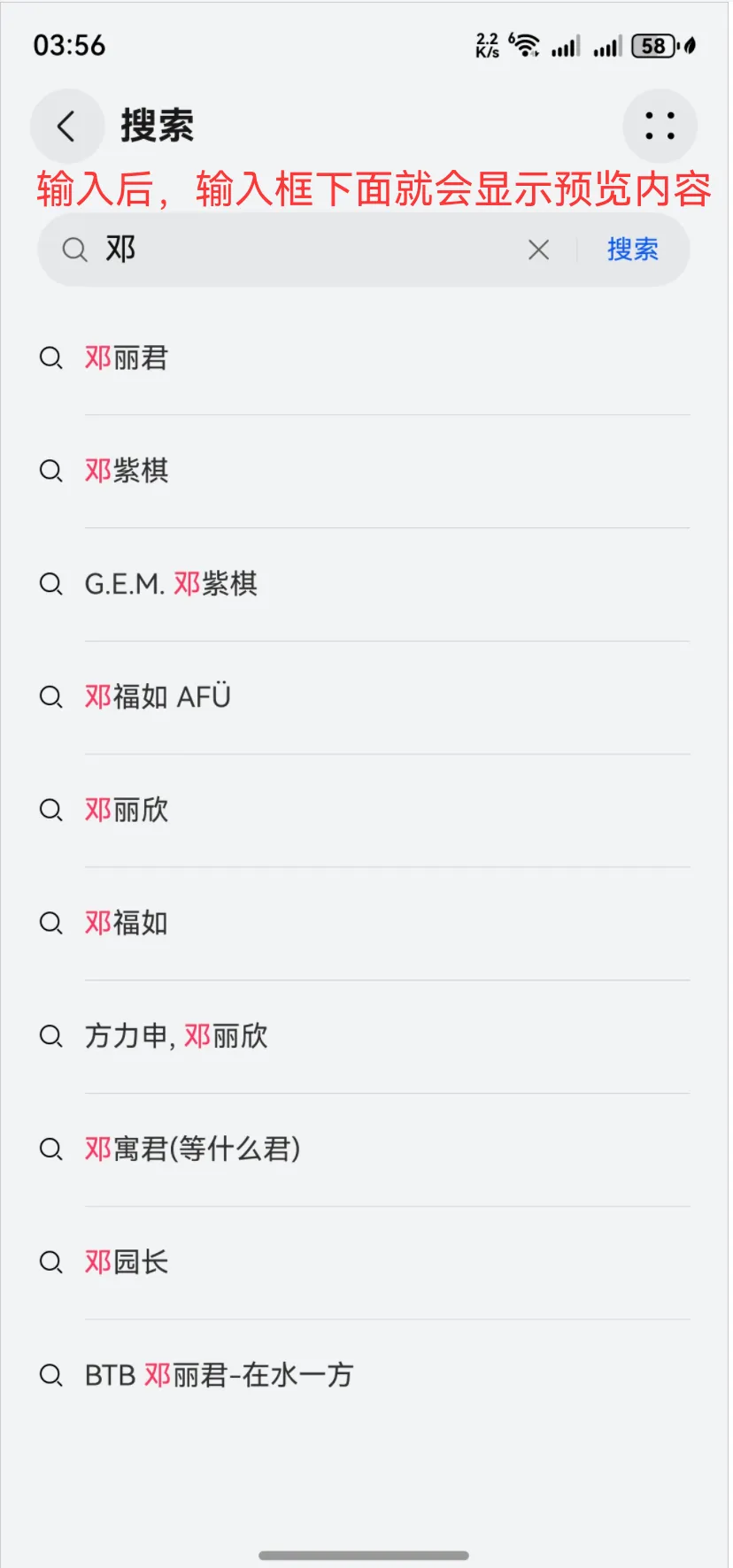Select the suggestion 邓丽君
The height and width of the screenshot is (1568, 733).
(x=126, y=358)
